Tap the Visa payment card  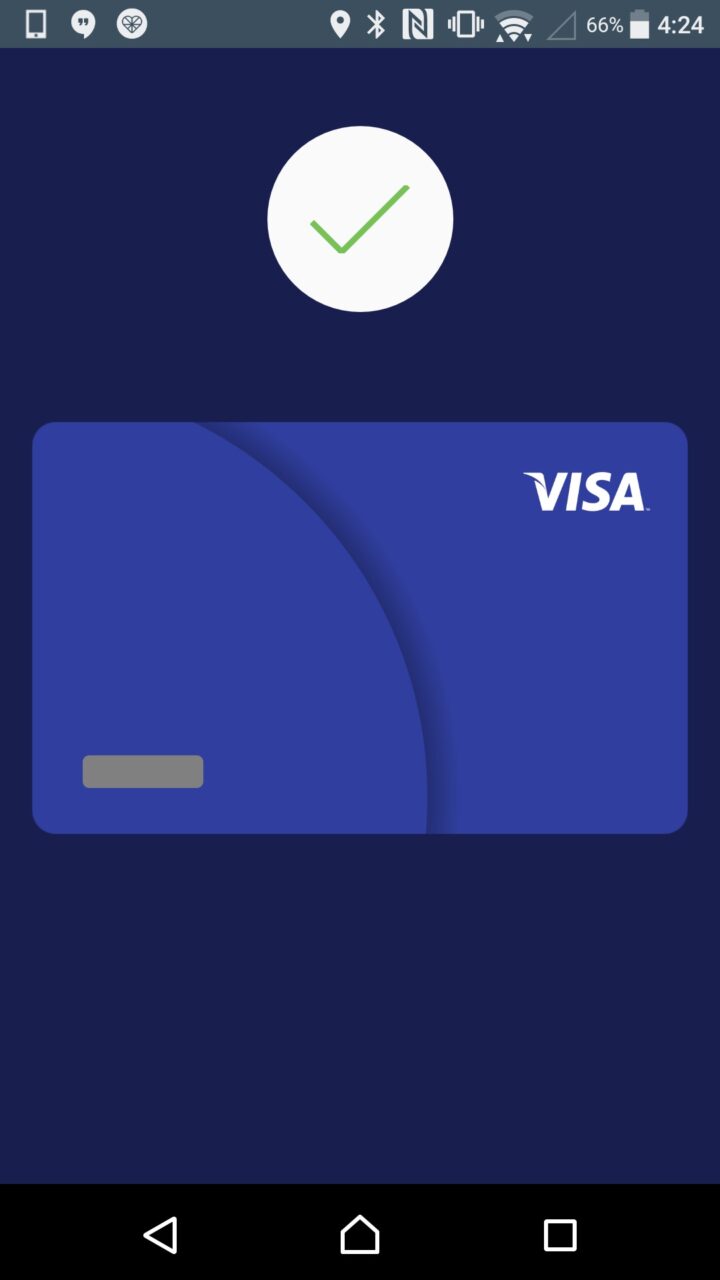tap(360, 627)
